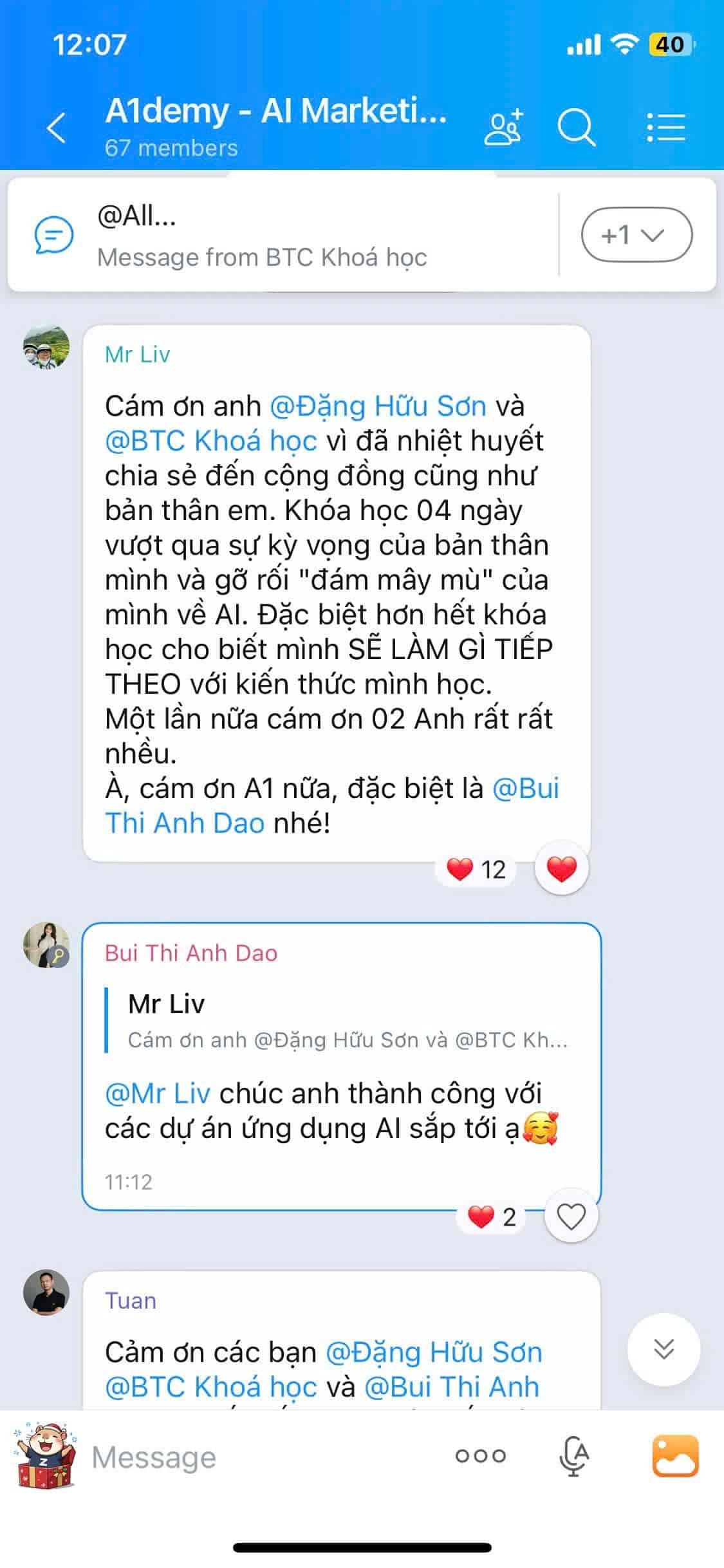Open more attachment options

pyautogui.click(x=481, y=1456)
